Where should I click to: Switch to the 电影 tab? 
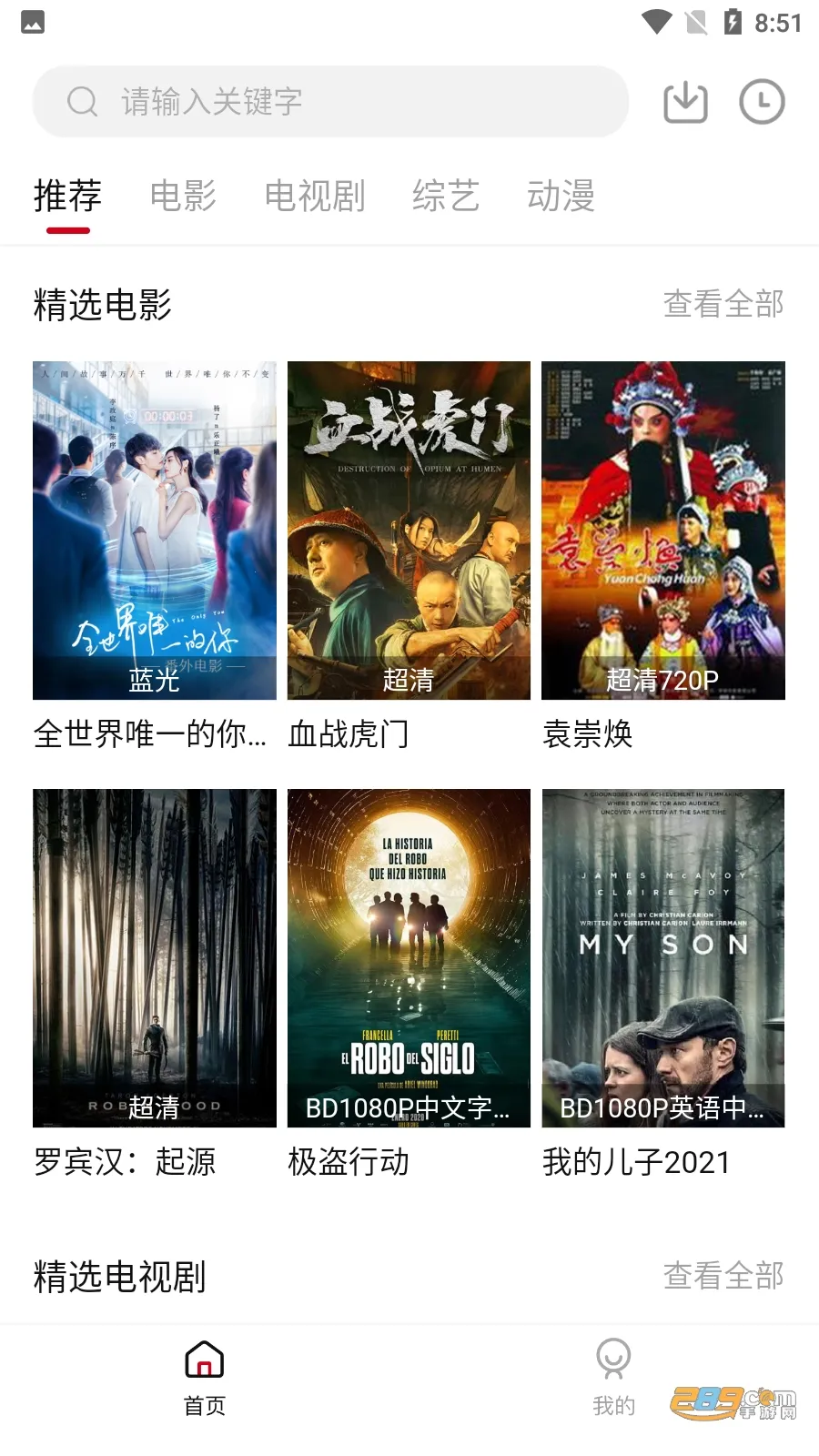tap(183, 196)
